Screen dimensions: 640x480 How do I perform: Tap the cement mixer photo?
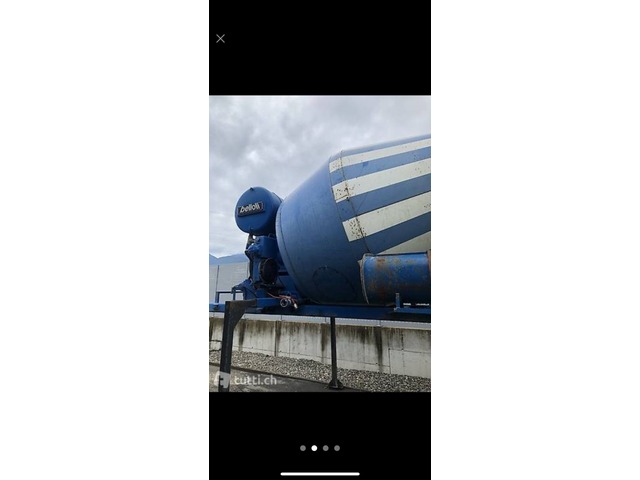coord(320,242)
